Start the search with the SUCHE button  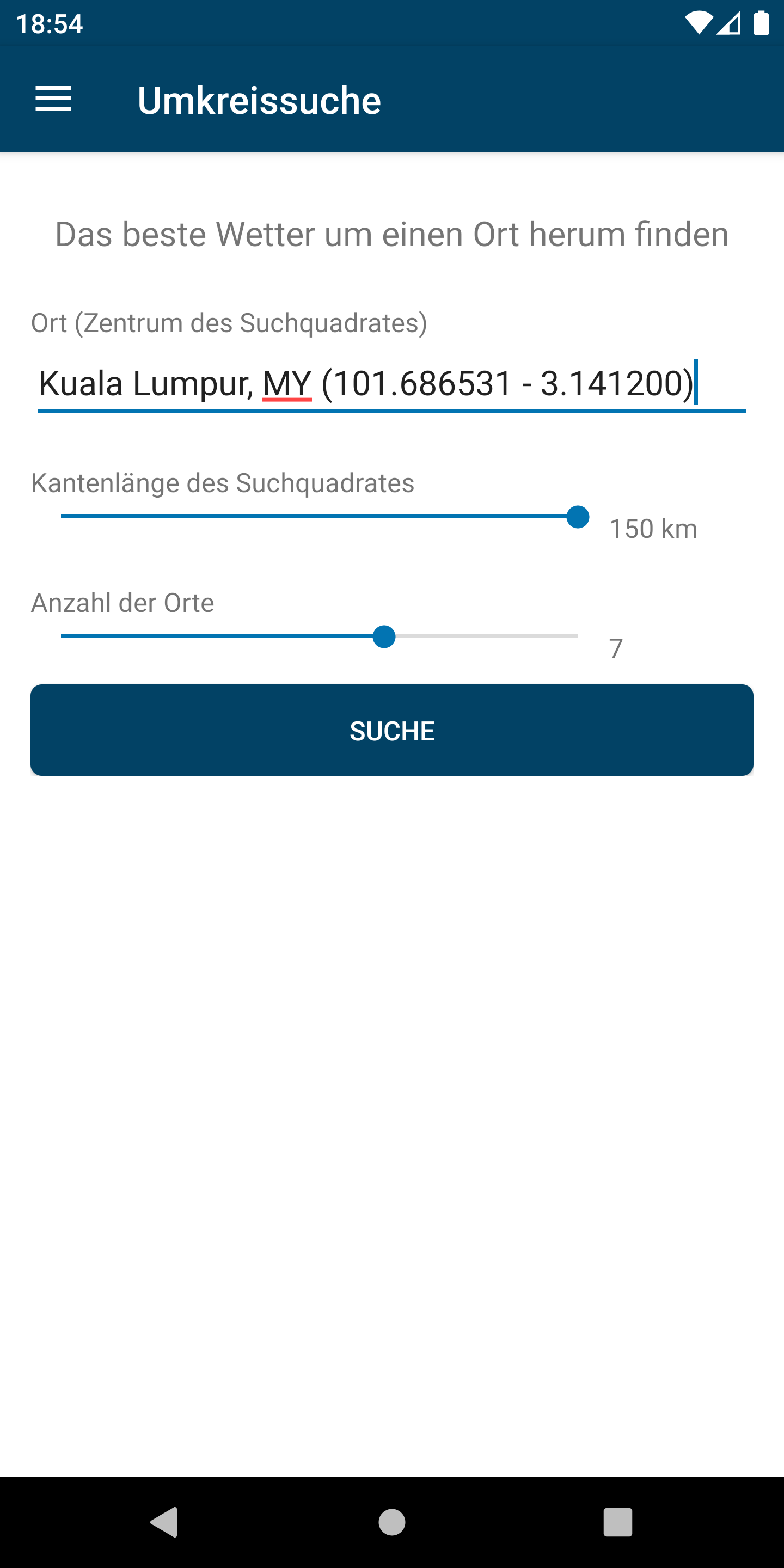[x=392, y=730]
